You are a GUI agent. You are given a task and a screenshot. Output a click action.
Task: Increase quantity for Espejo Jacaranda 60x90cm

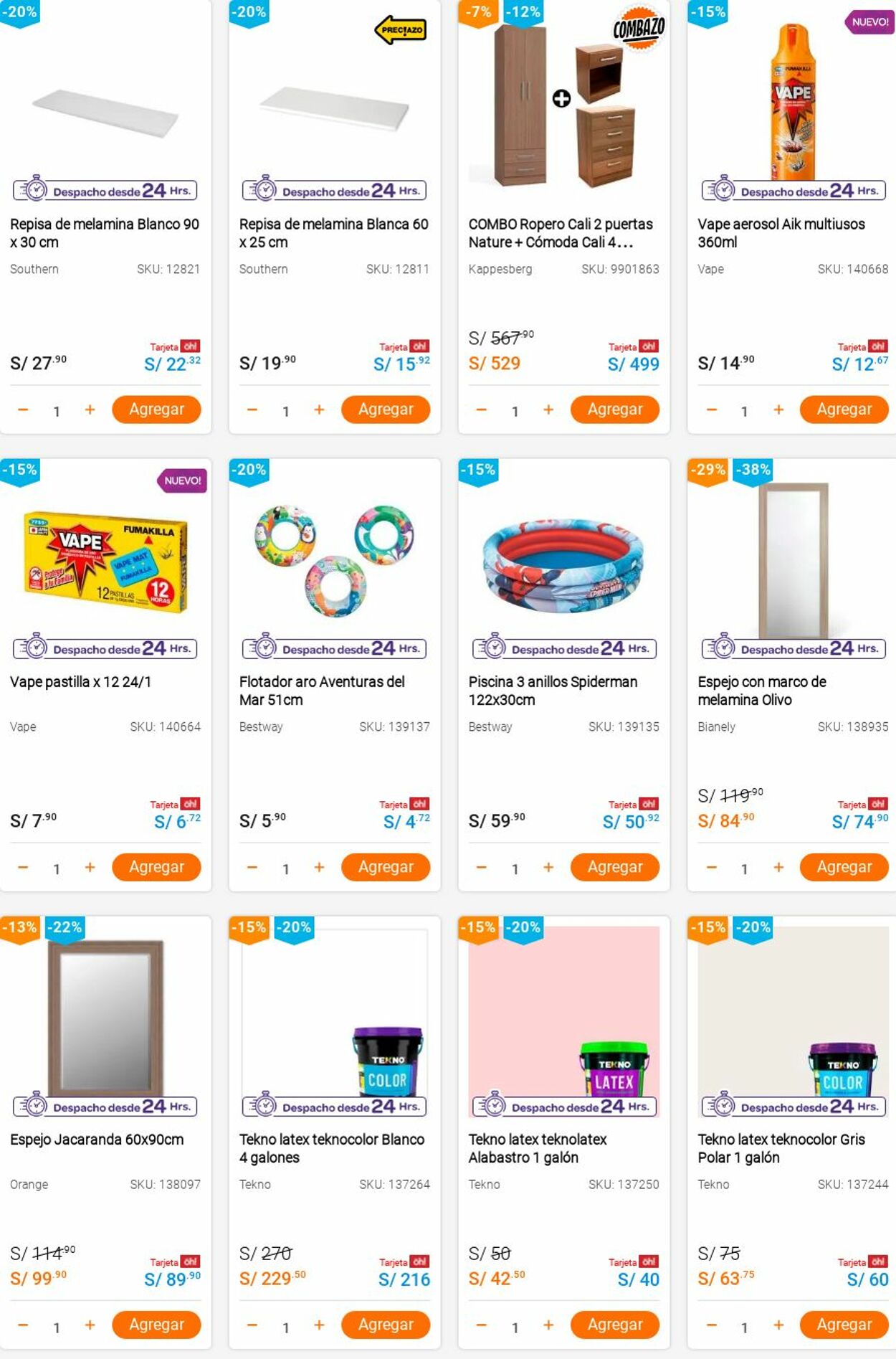click(90, 1325)
